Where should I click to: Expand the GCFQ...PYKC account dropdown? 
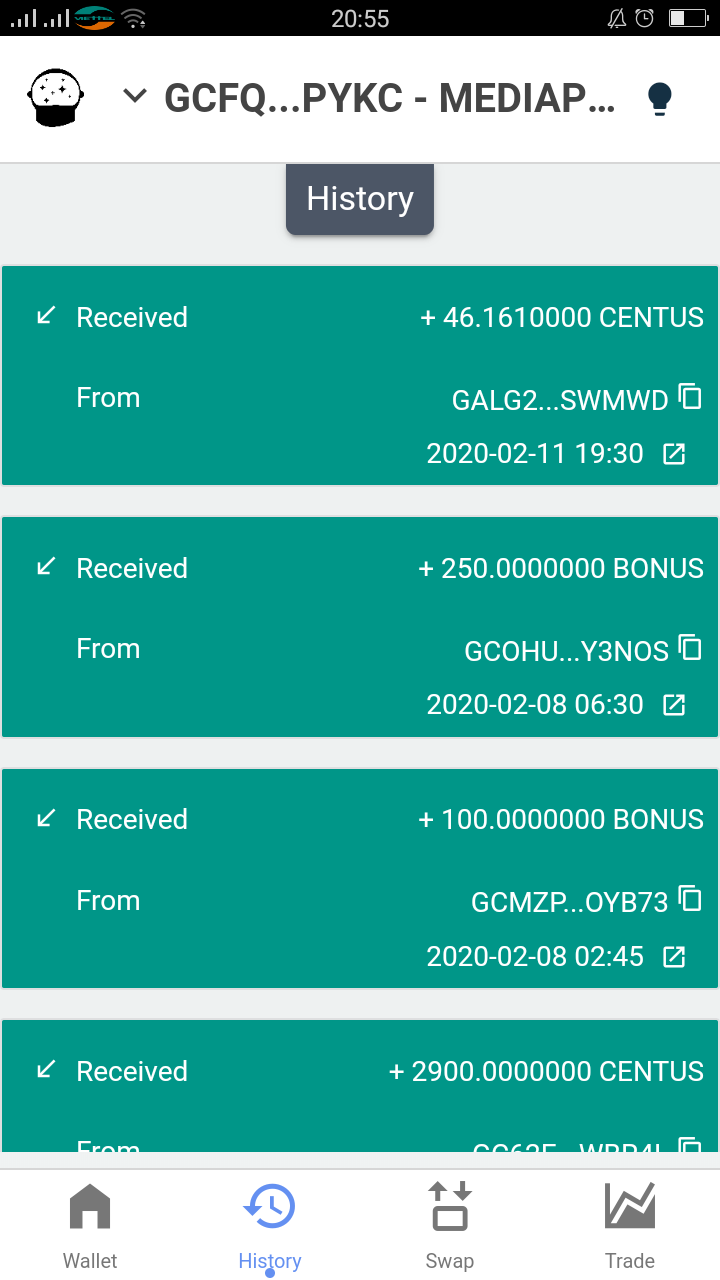point(135,97)
